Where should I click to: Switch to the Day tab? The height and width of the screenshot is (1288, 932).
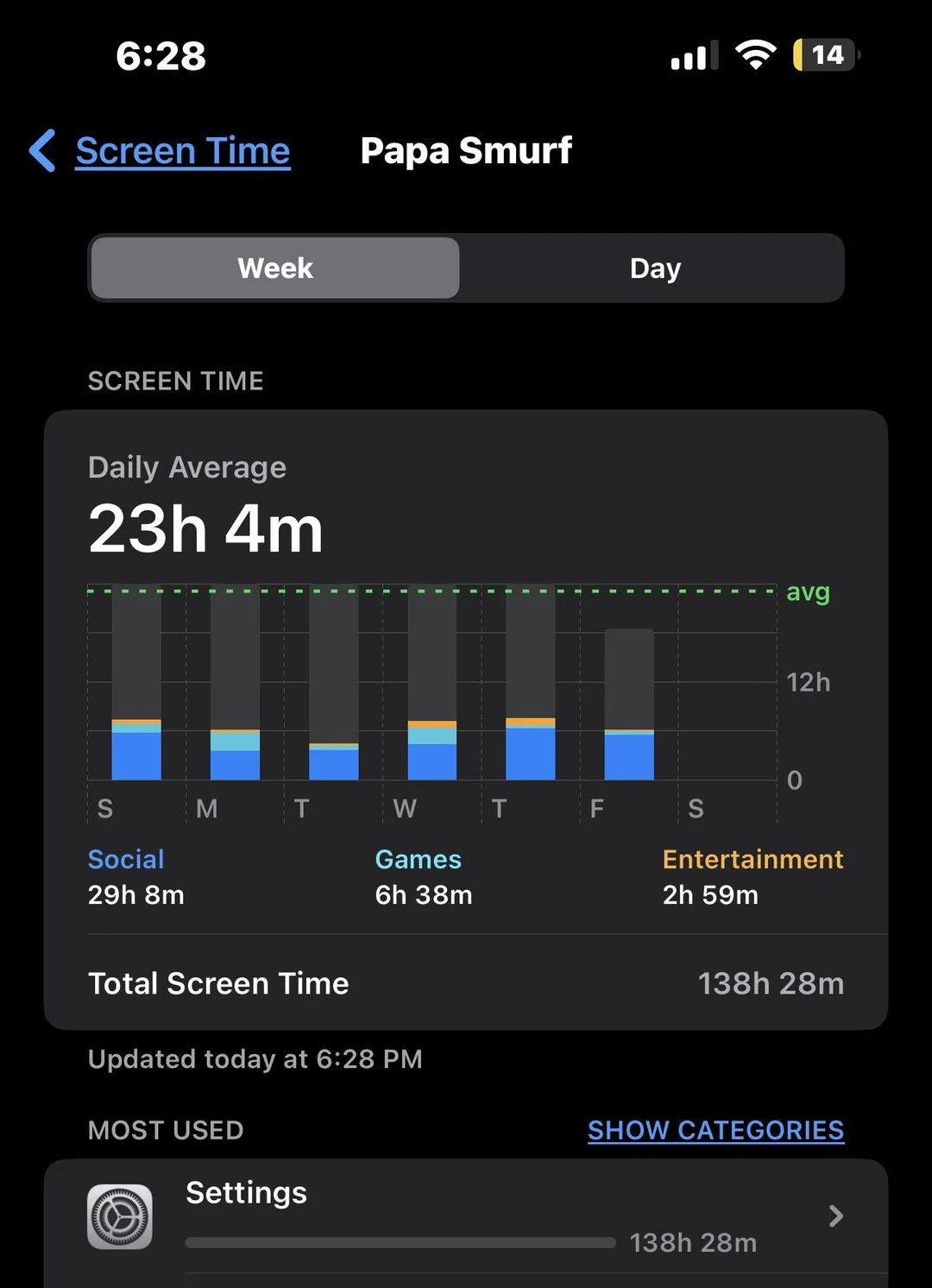655,268
